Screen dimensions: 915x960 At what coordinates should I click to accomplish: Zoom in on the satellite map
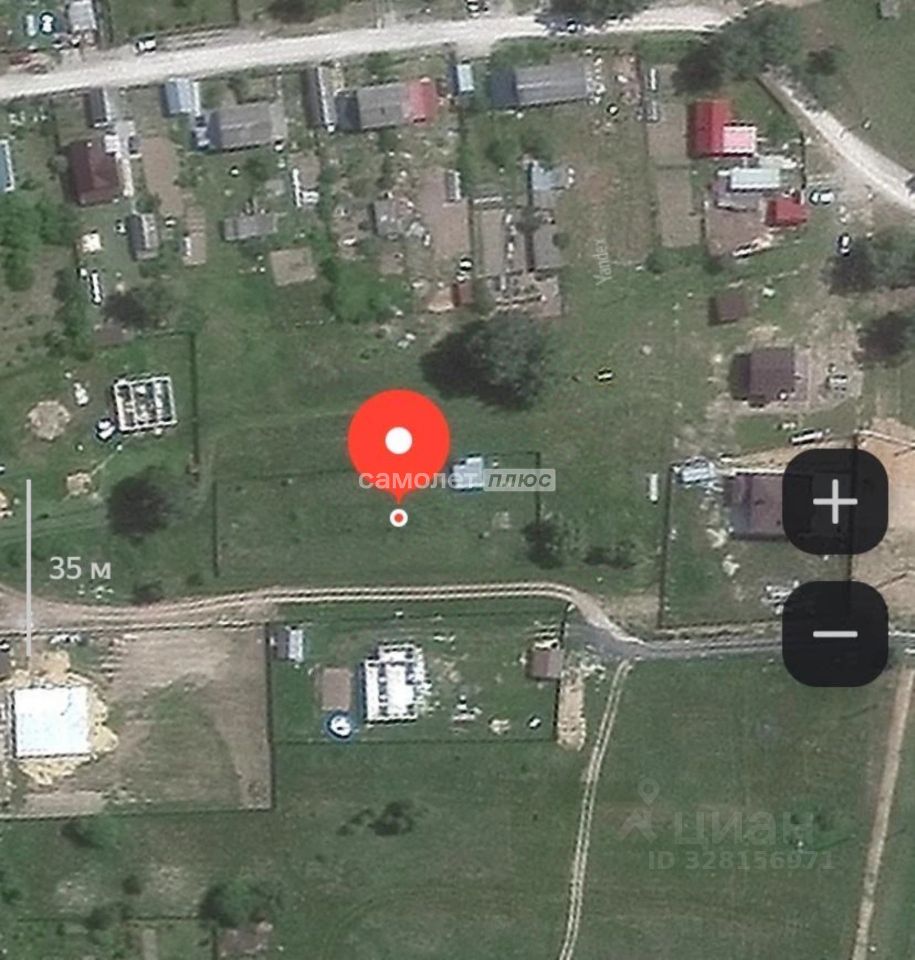click(x=835, y=501)
